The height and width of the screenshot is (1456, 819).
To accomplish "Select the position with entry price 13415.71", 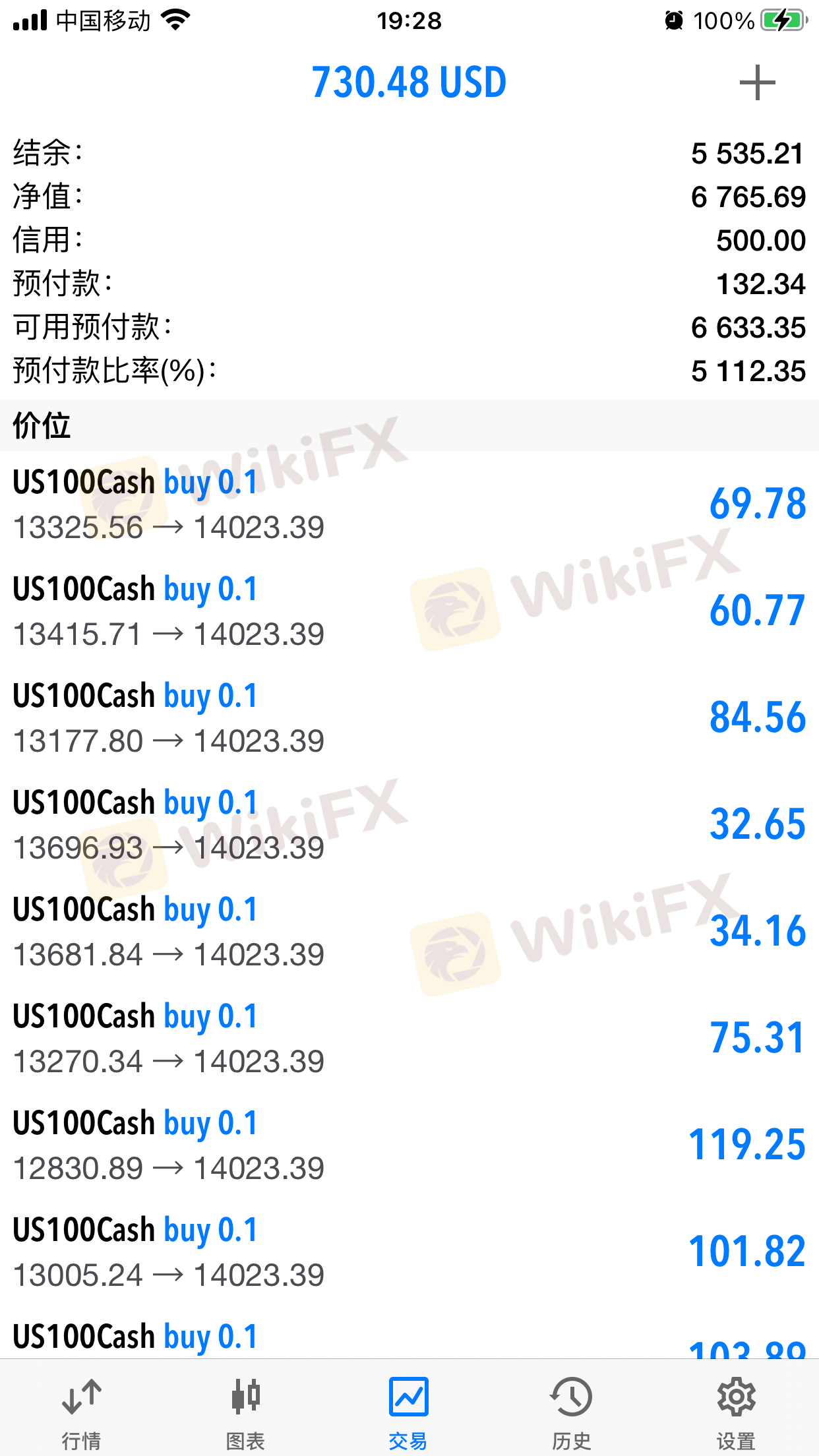I will [x=409, y=611].
